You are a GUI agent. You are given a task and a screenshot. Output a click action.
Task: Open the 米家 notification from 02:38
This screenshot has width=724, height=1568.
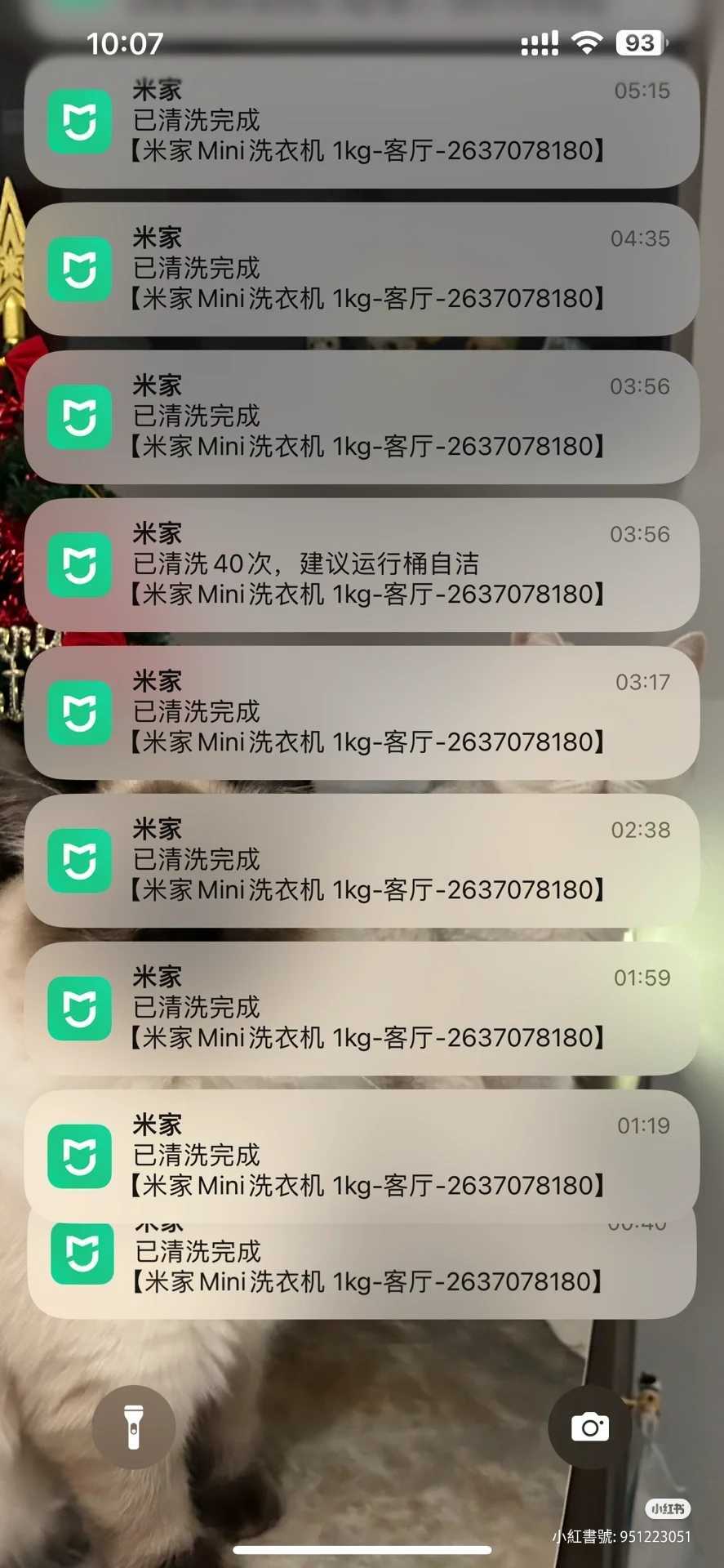point(362,861)
